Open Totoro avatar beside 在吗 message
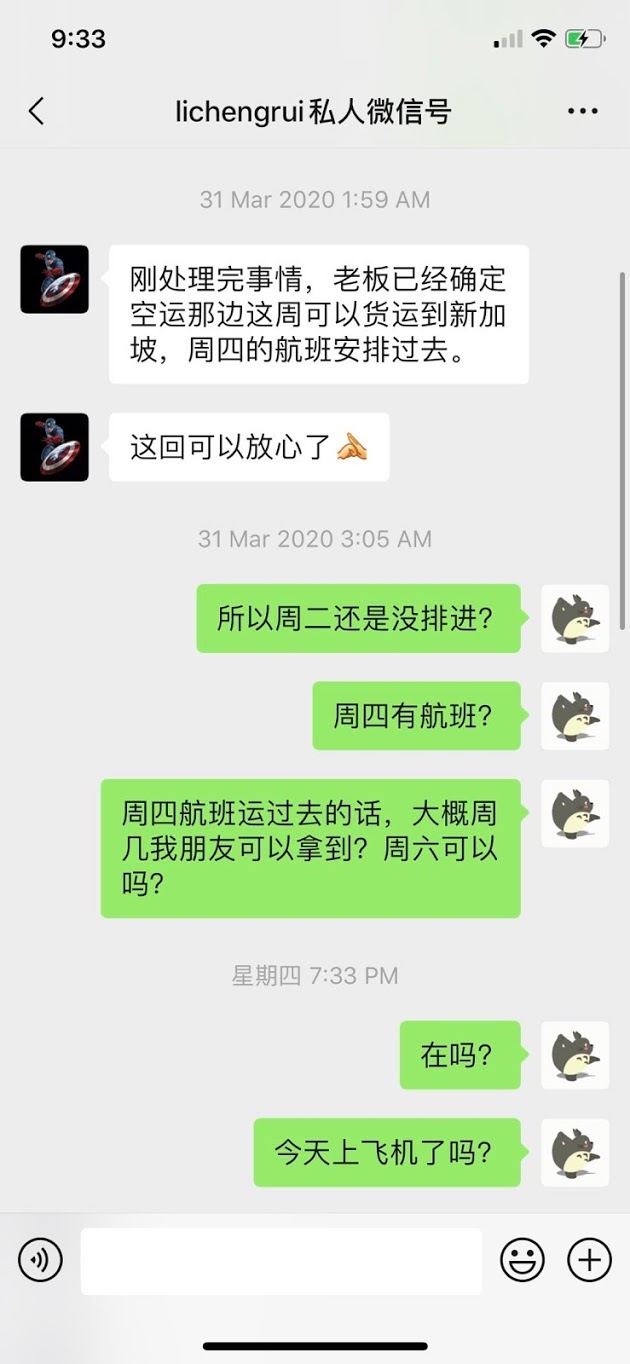The height and width of the screenshot is (1364, 630). tap(575, 1055)
